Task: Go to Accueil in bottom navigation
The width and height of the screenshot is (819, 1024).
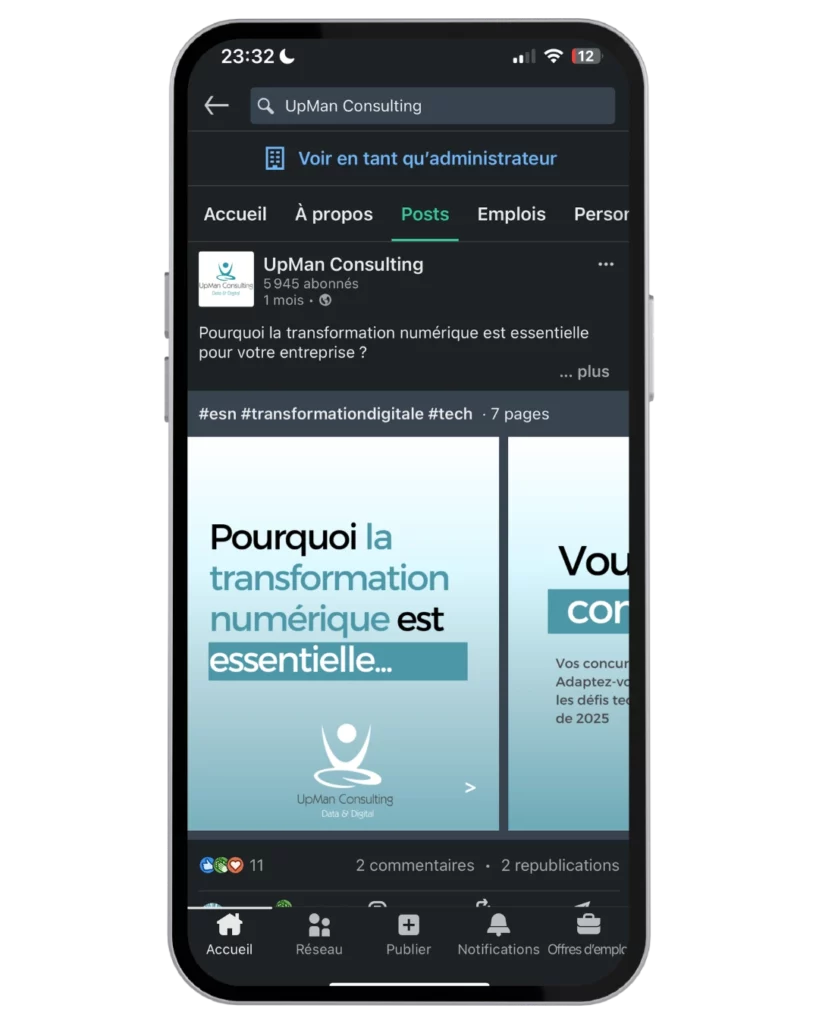Action: pyautogui.click(x=229, y=935)
